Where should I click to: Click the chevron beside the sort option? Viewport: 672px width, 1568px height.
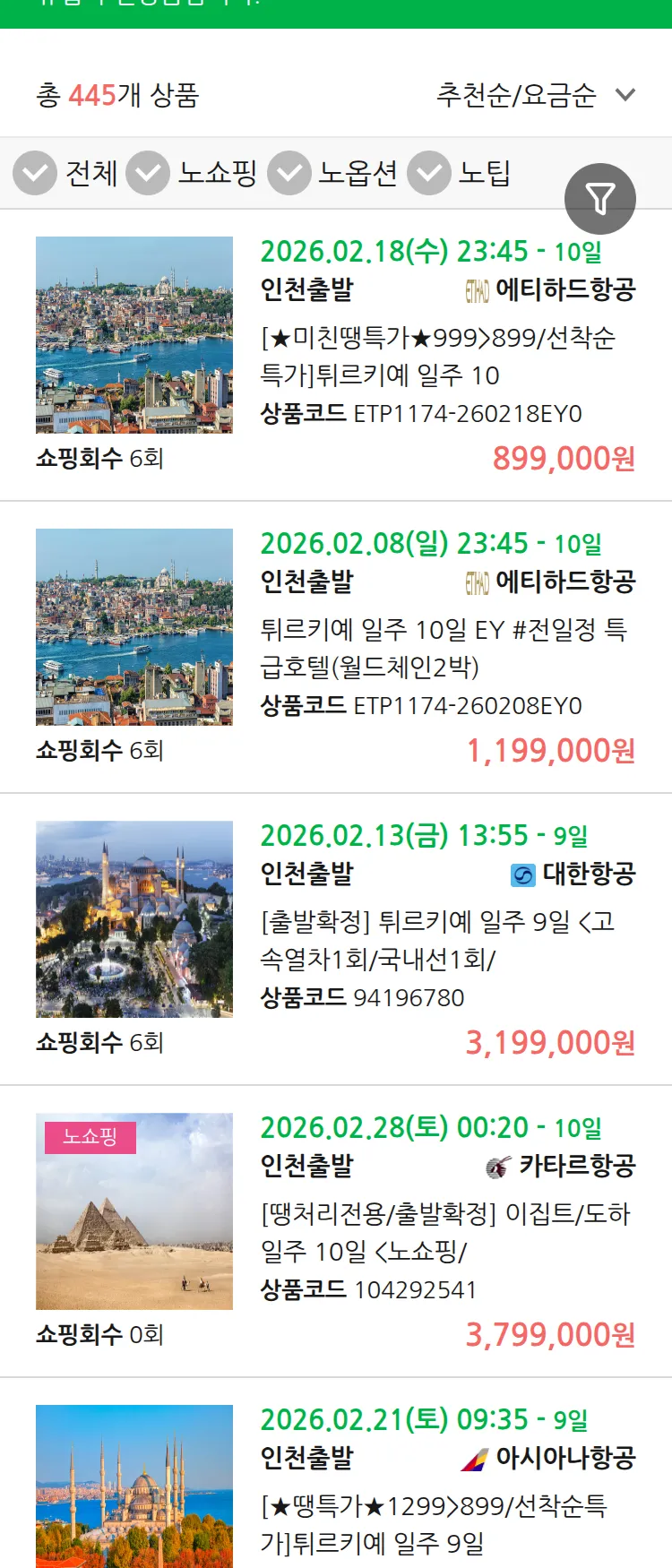tap(625, 95)
